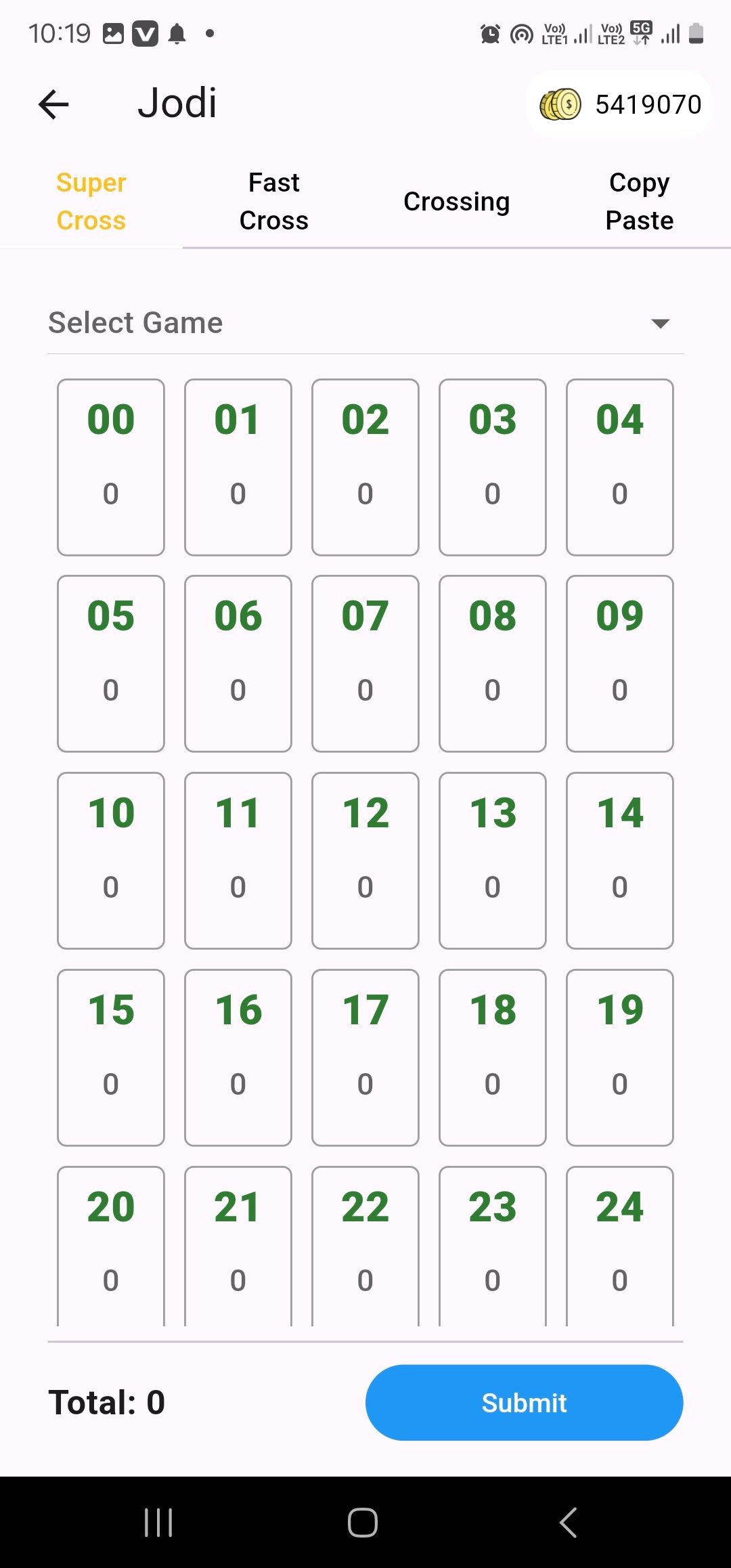Go to the system home screen
The image size is (731, 1568).
point(363,1523)
